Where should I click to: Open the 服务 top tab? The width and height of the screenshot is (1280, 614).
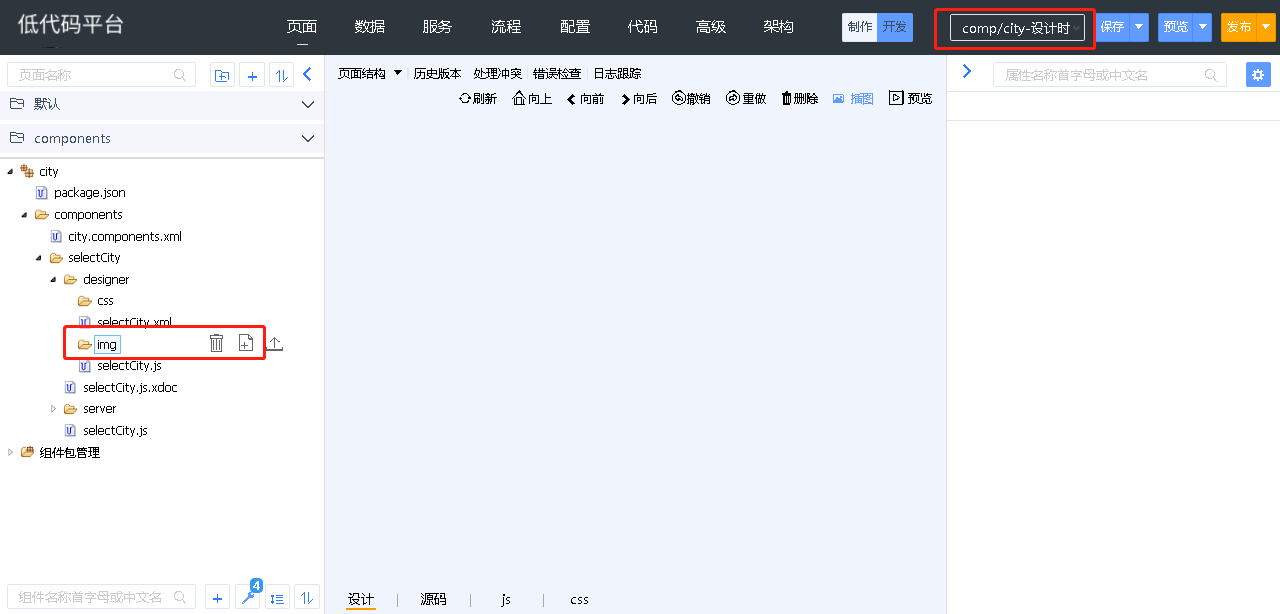pyautogui.click(x=437, y=27)
